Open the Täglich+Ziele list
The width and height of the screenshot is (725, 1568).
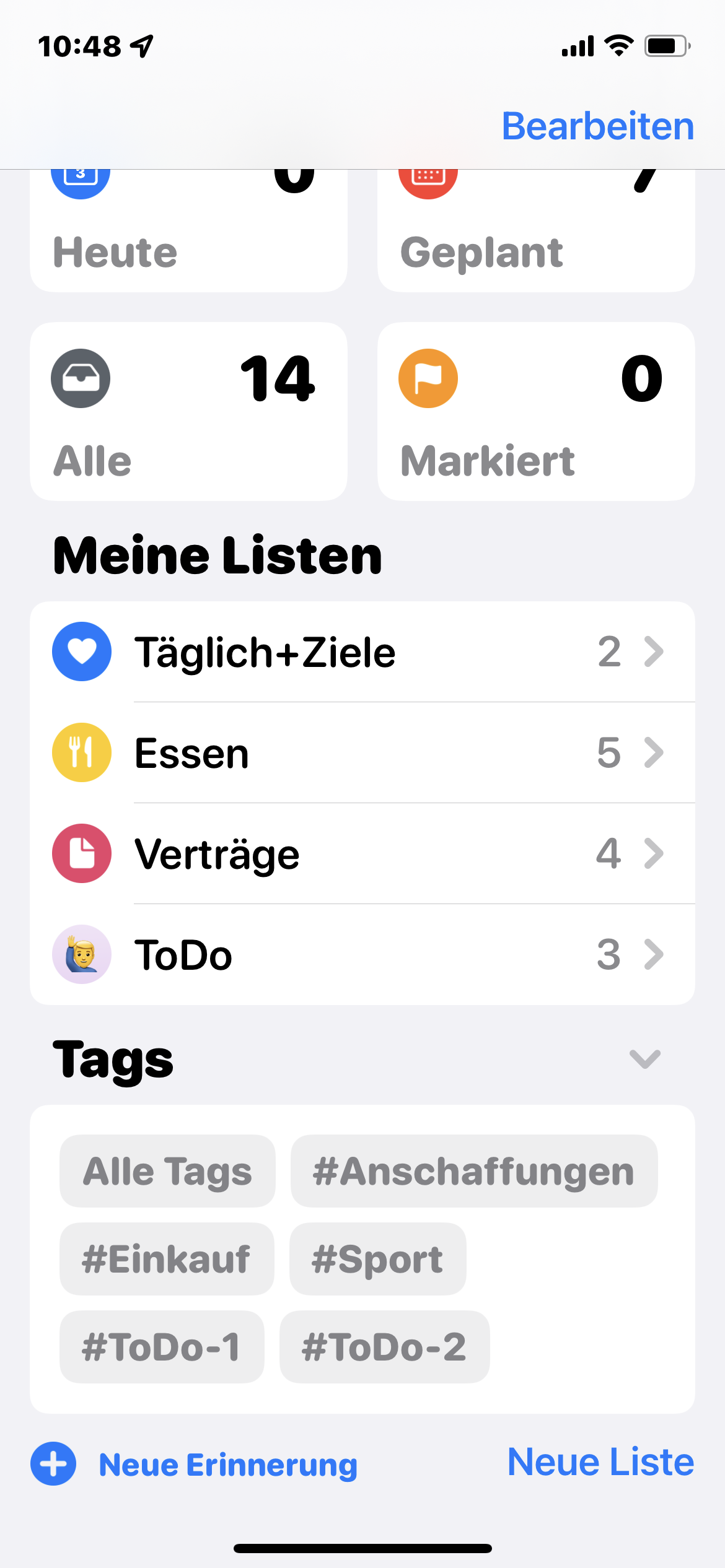pos(362,652)
